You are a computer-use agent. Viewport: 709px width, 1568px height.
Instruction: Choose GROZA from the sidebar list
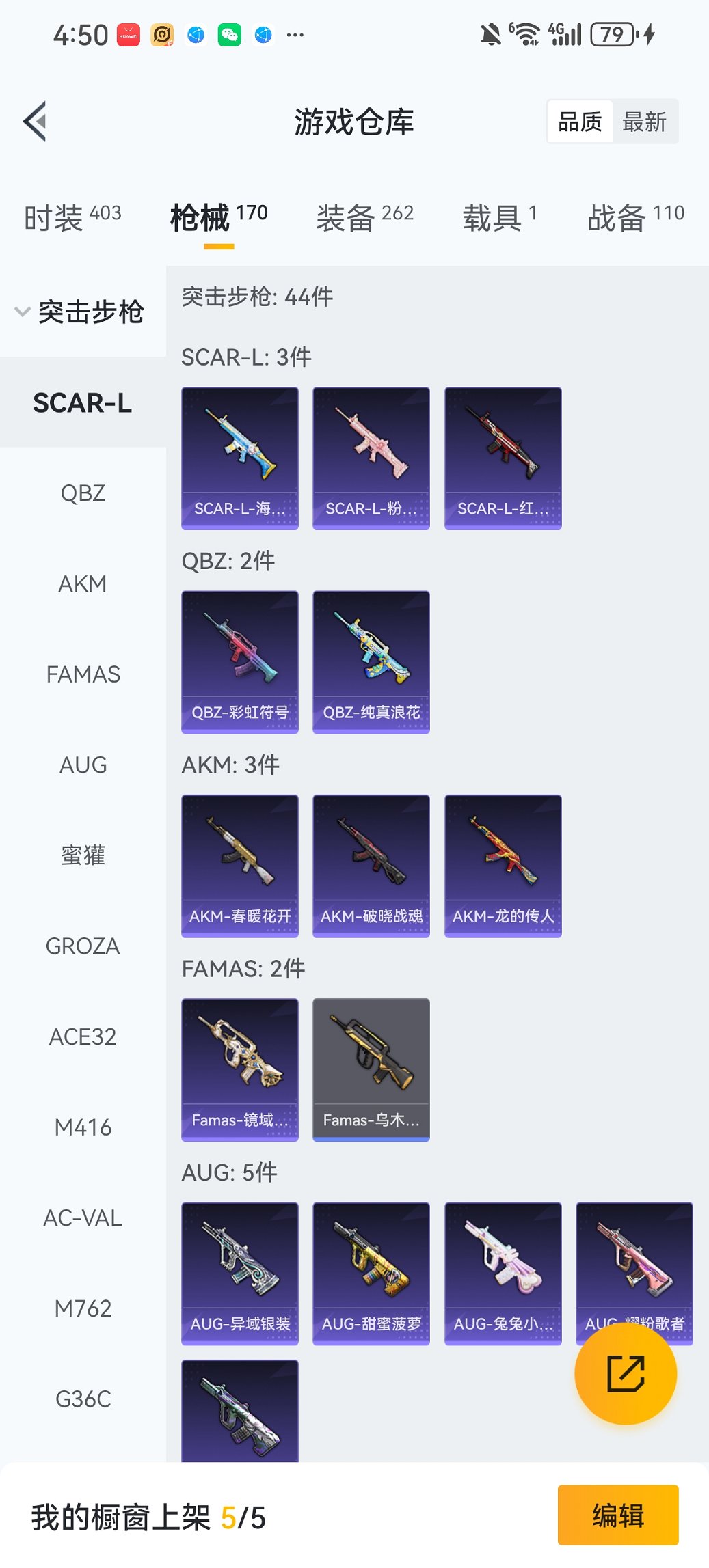point(83,946)
